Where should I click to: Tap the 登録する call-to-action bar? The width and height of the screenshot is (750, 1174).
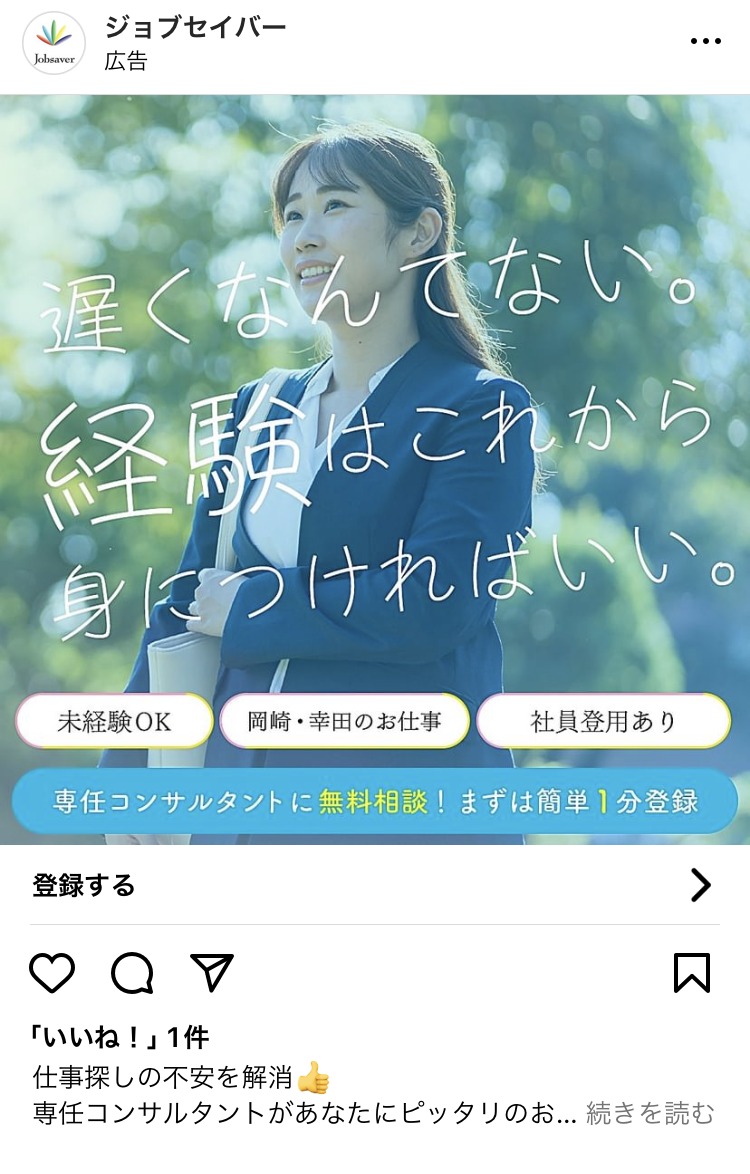[x=375, y=885]
